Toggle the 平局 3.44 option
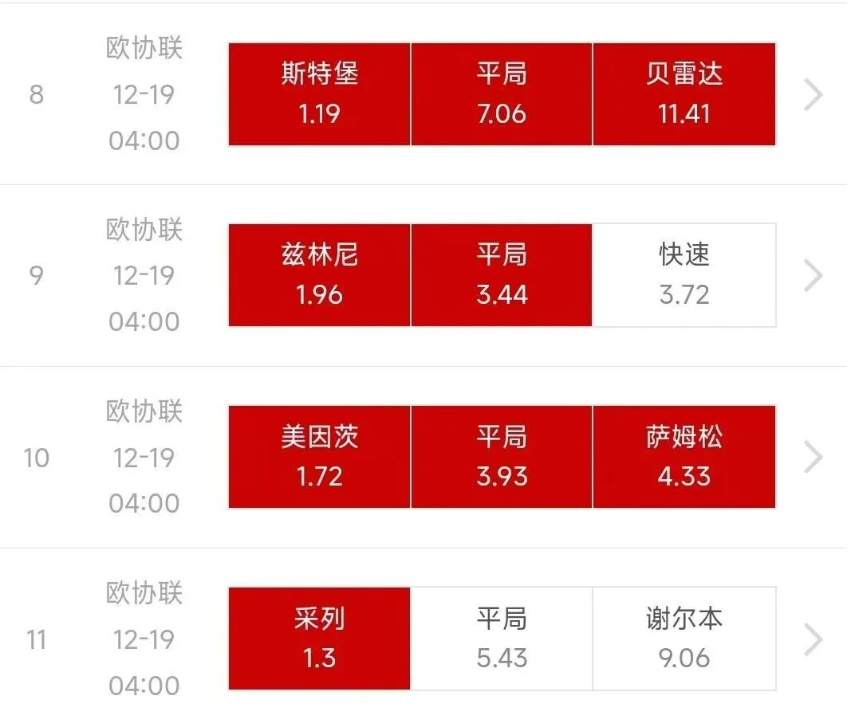 [501, 275]
